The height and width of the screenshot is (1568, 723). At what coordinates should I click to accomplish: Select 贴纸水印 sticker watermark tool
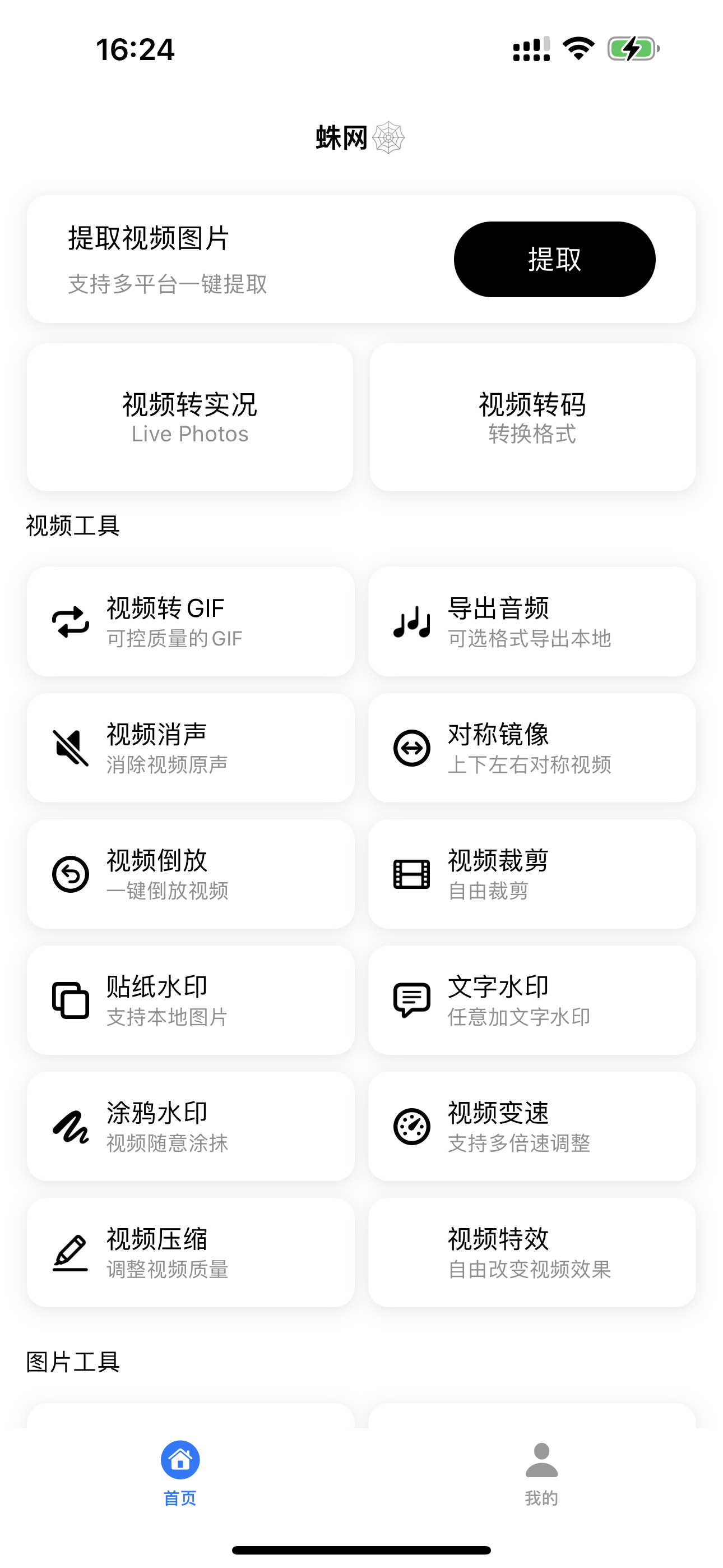coord(190,1000)
